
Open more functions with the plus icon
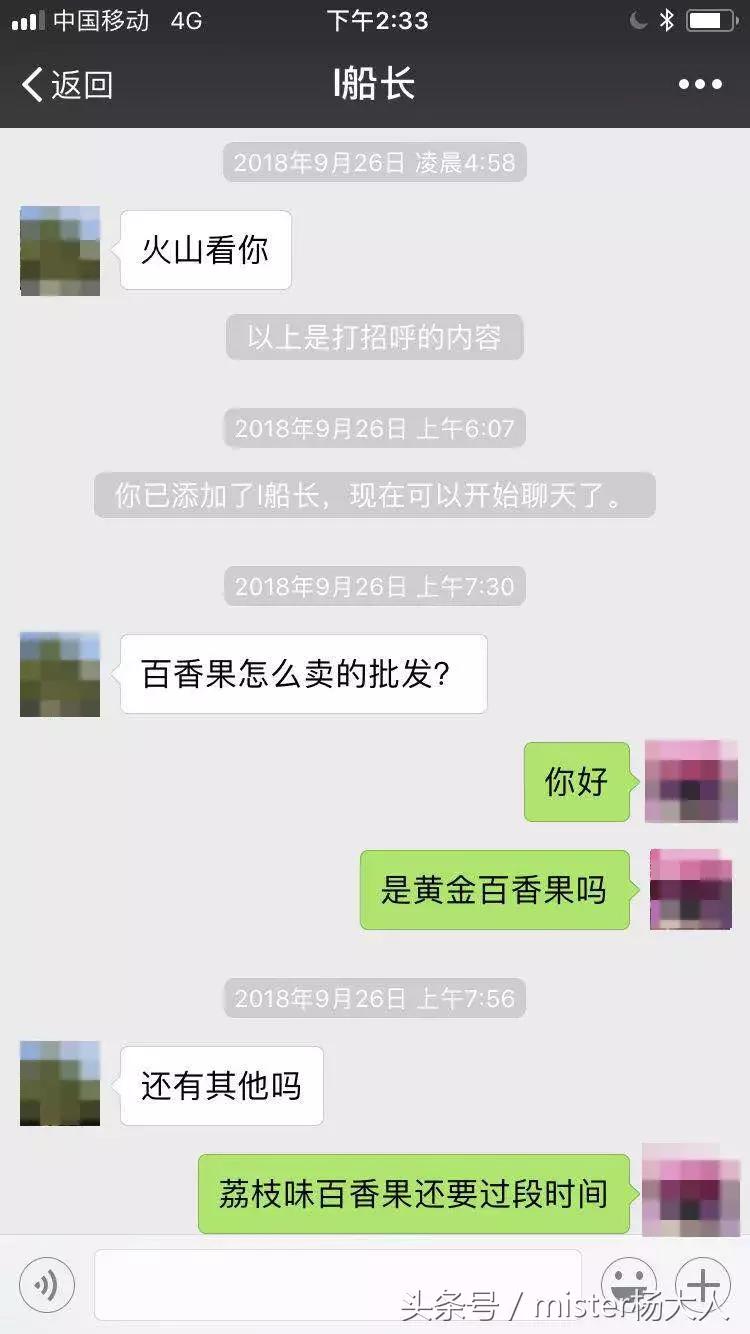coord(702,1284)
